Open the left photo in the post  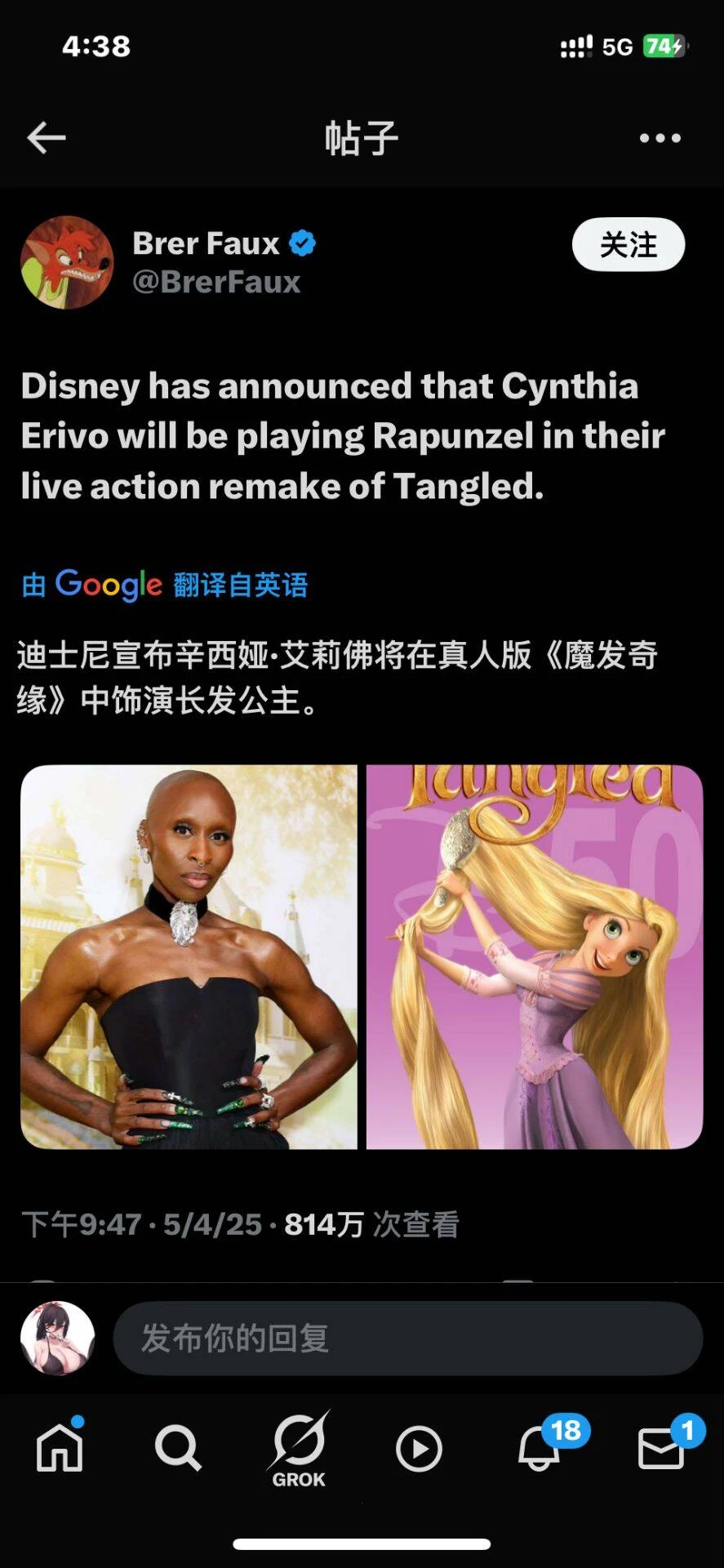coord(189,956)
